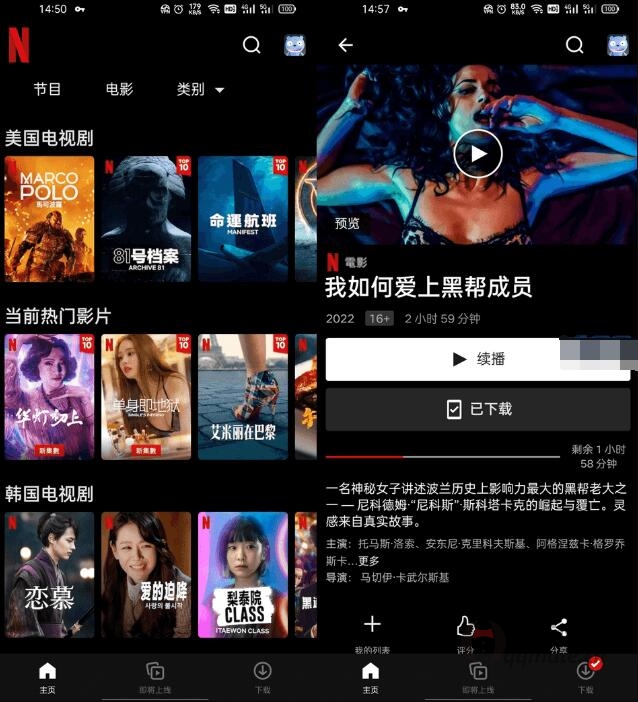638x702 pixels.
Task: Open the Marco Polo show
Action: pyautogui.click(x=49, y=218)
